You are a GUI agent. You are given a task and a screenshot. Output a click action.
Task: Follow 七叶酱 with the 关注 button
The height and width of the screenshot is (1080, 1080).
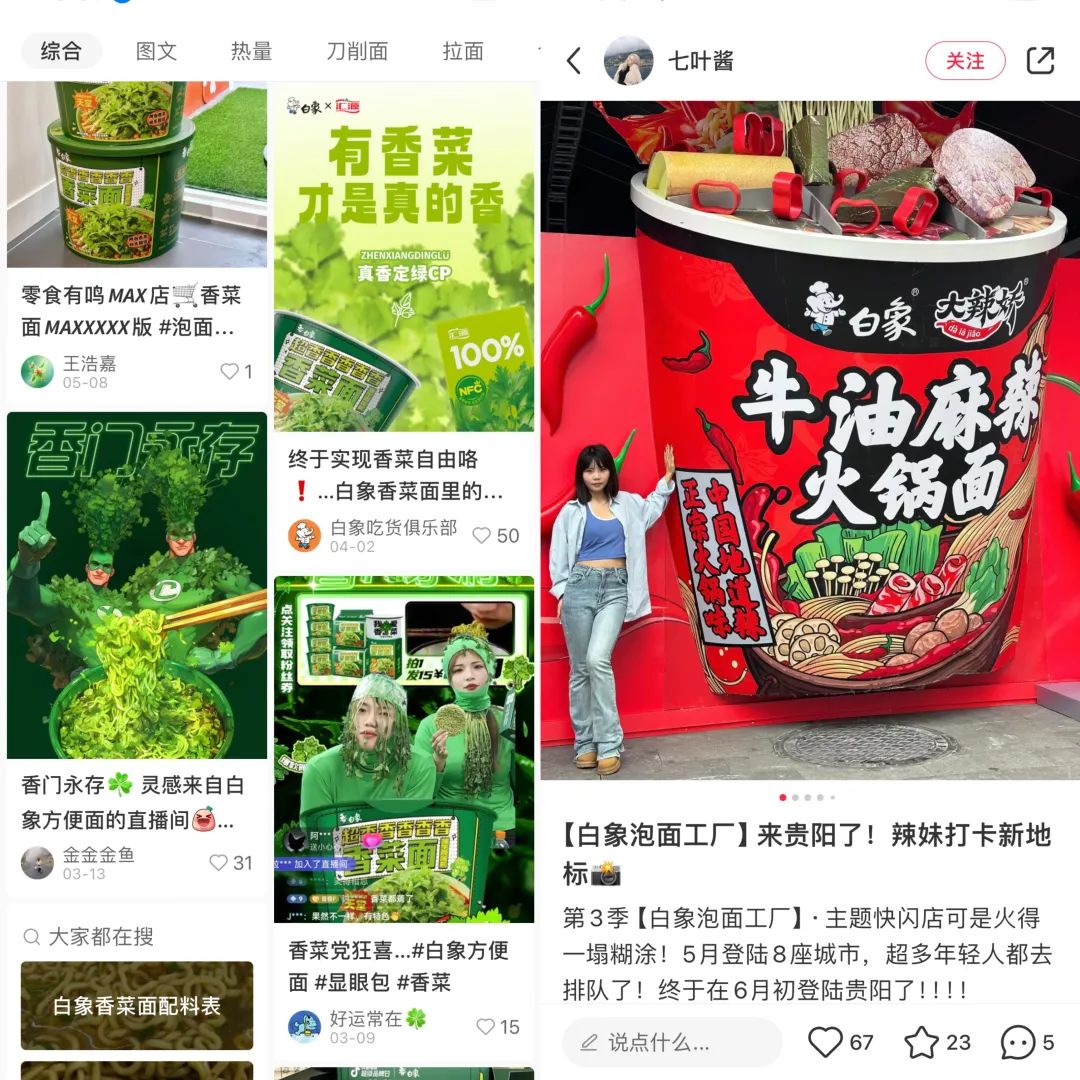(x=964, y=61)
